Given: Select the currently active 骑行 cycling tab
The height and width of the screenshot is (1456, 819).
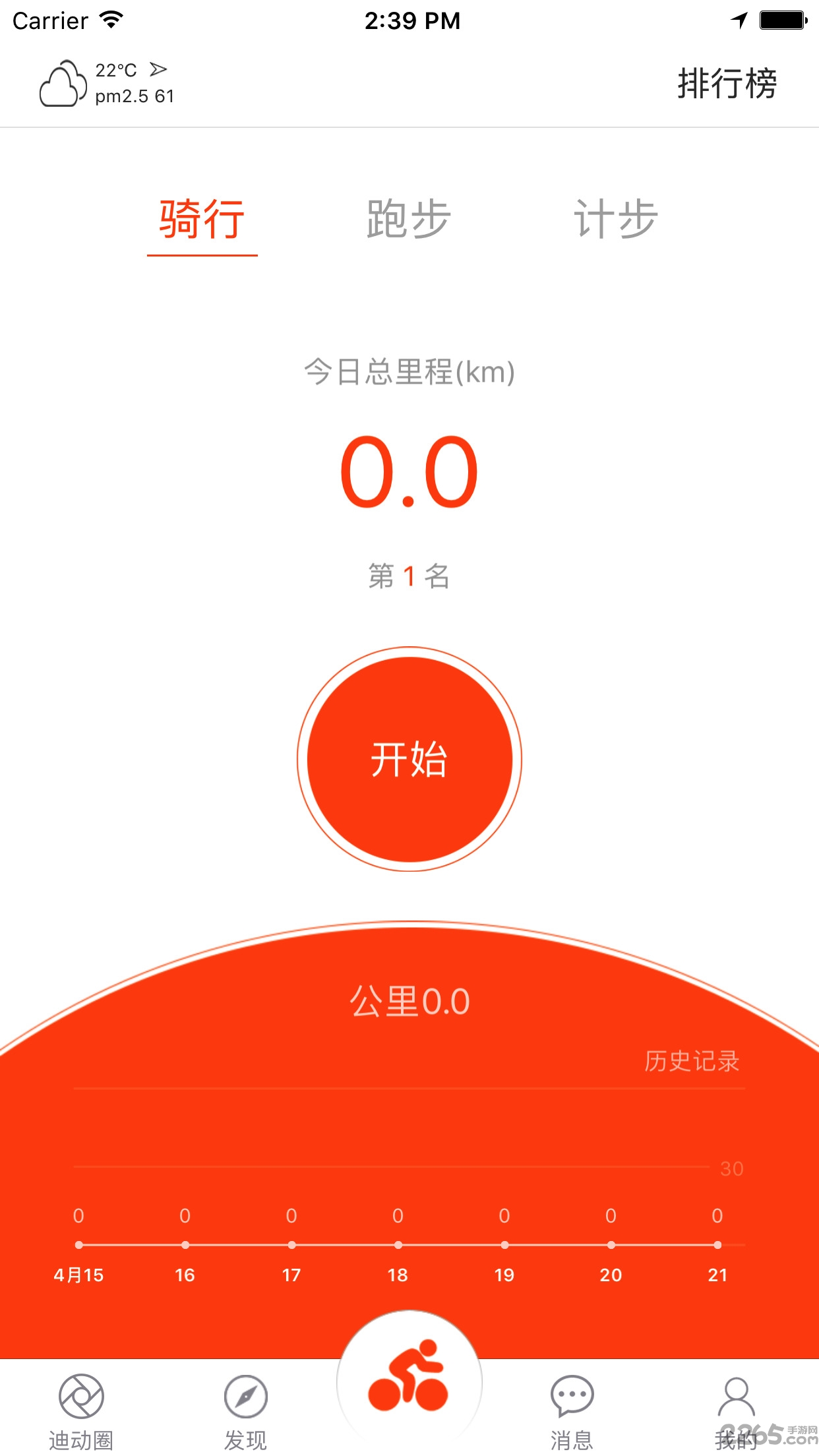Looking at the screenshot, I should [202, 219].
